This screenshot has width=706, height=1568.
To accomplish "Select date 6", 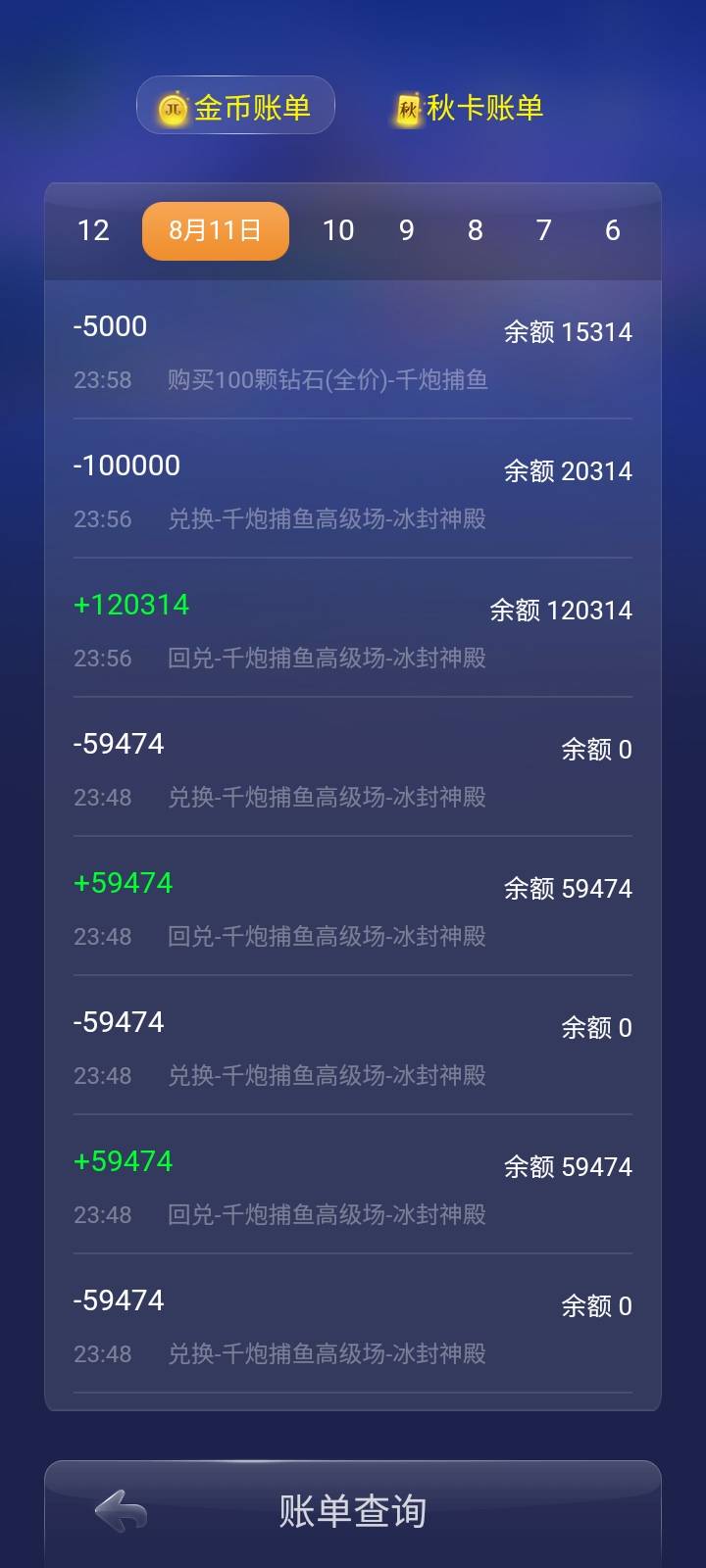I will pos(613,230).
